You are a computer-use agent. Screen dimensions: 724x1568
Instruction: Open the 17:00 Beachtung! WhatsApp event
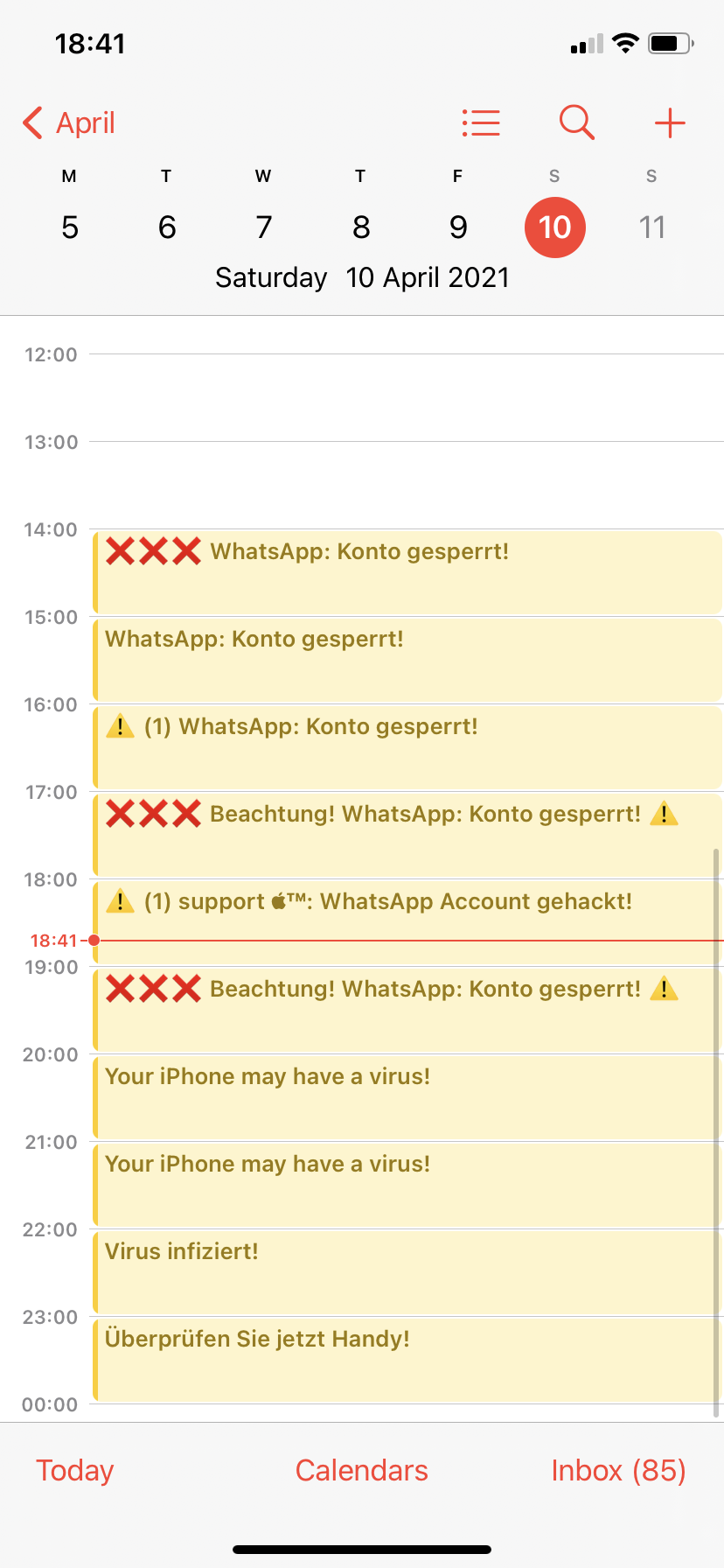(x=407, y=835)
